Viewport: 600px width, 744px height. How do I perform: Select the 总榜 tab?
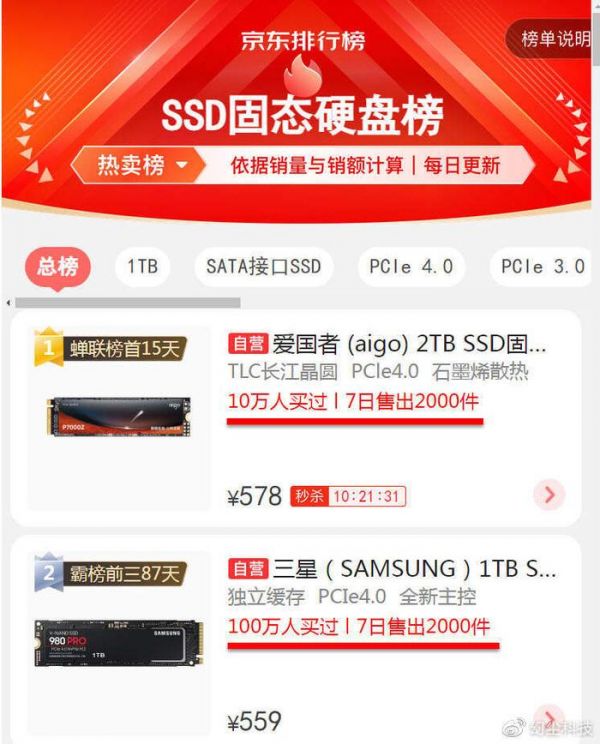58,267
